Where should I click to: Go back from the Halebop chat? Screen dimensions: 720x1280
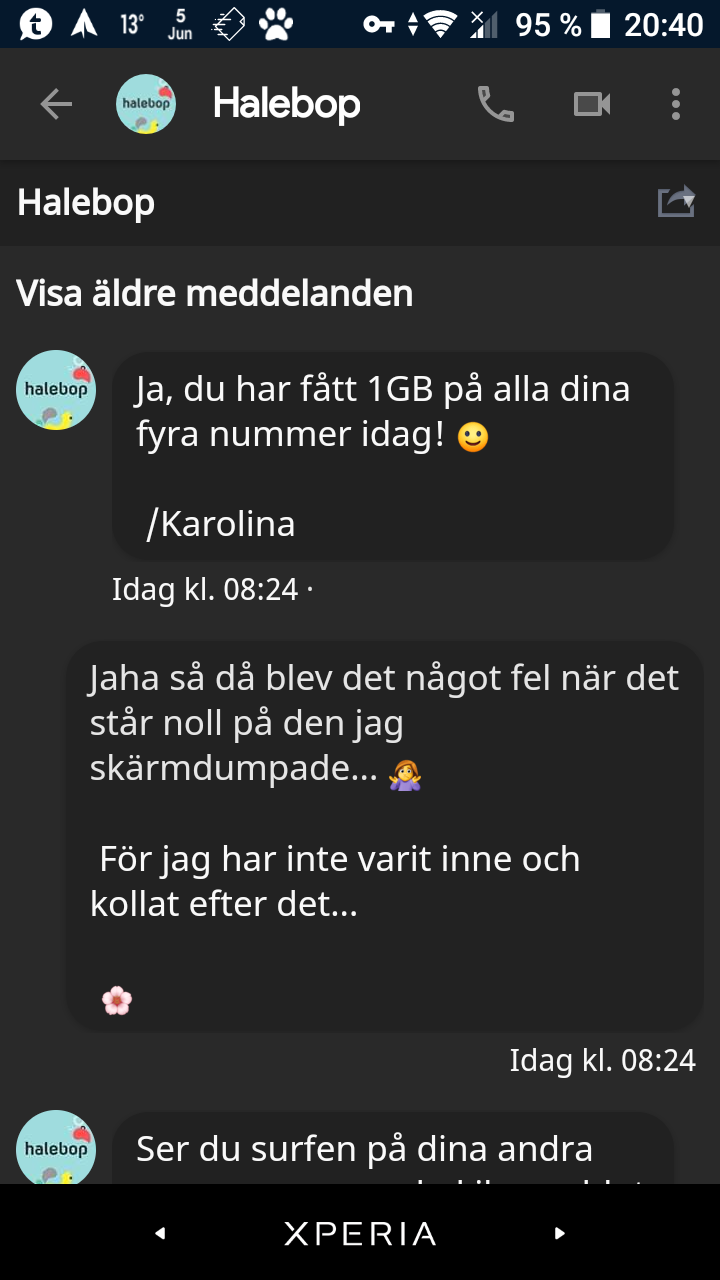tap(56, 104)
